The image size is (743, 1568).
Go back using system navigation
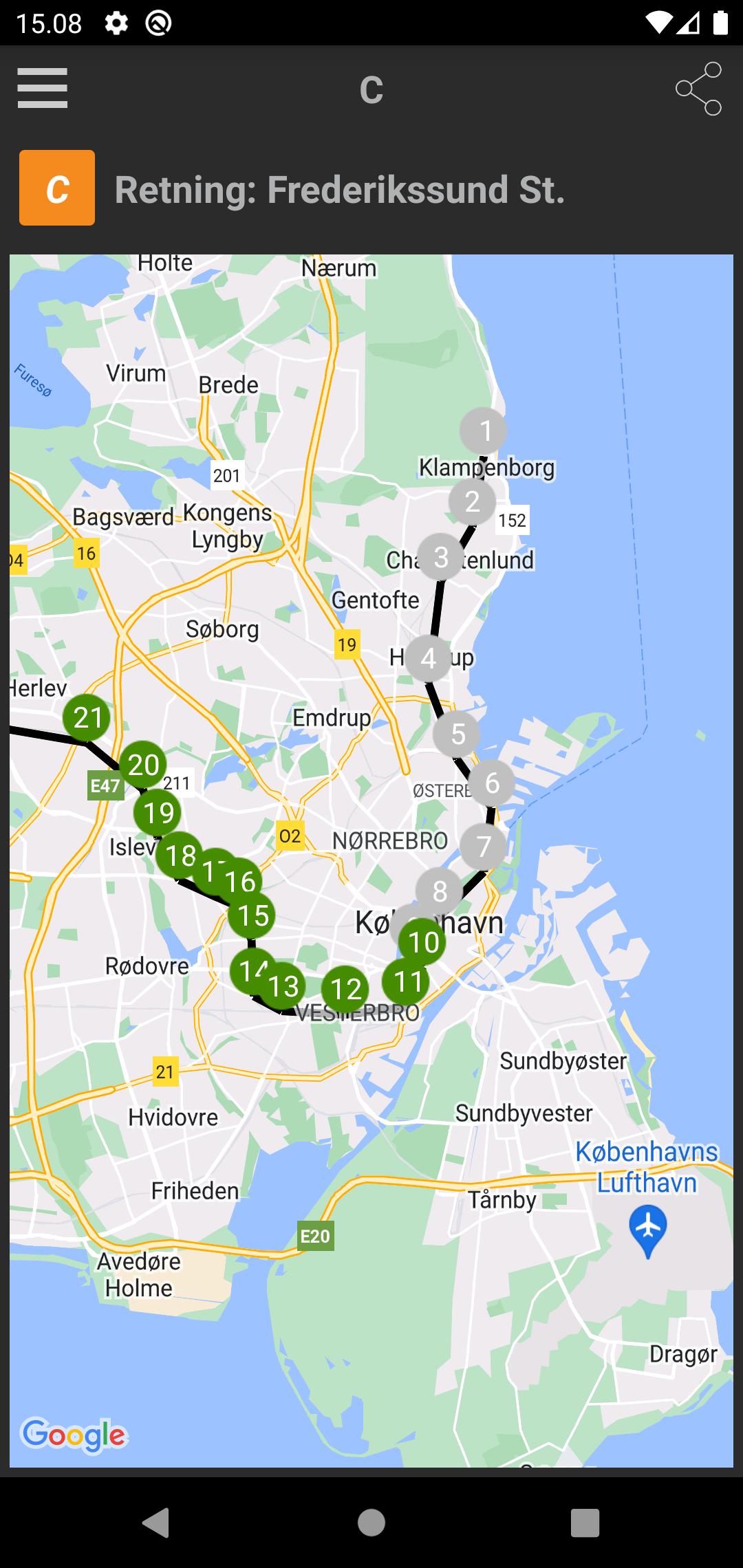pyautogui.click(x=155, y=1523)
